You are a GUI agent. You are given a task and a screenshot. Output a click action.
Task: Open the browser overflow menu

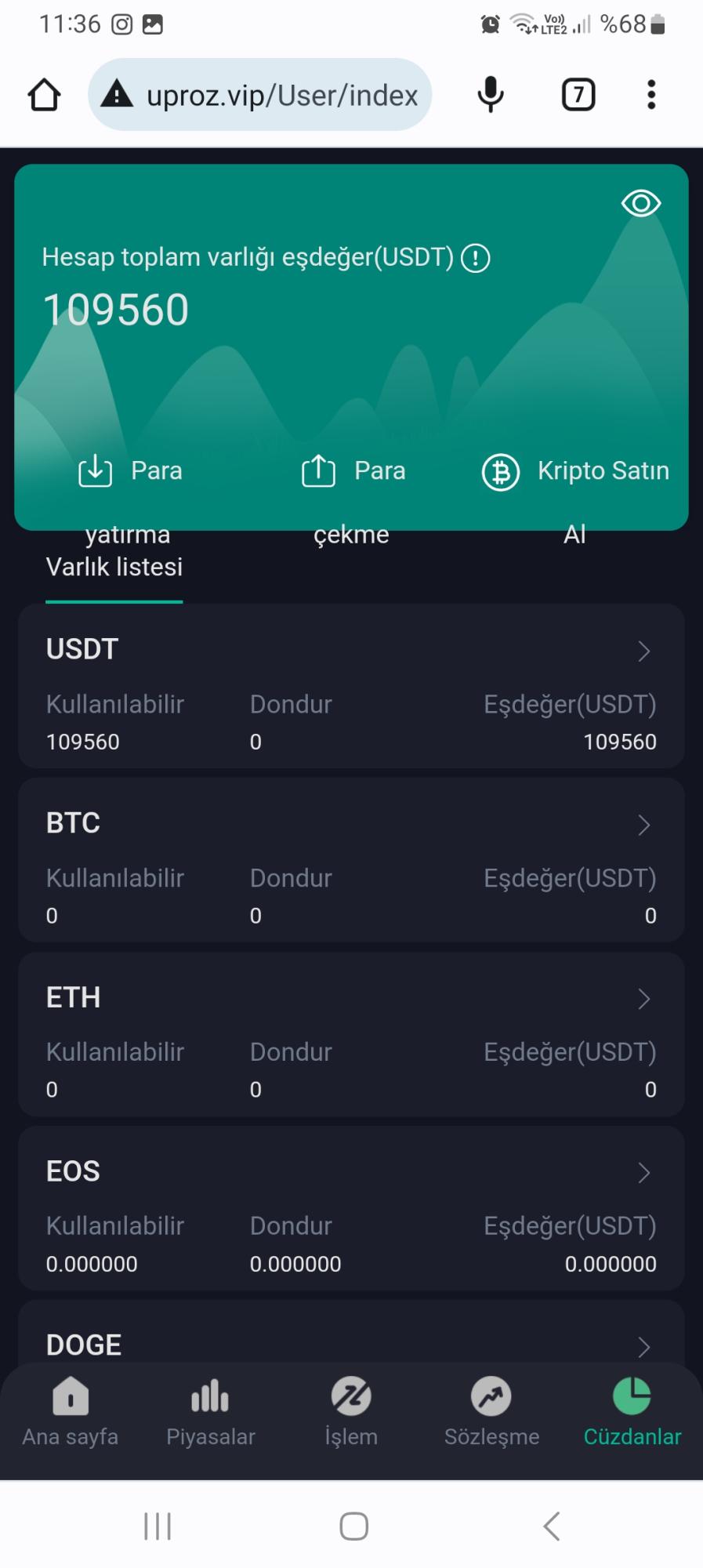point(650,94)
